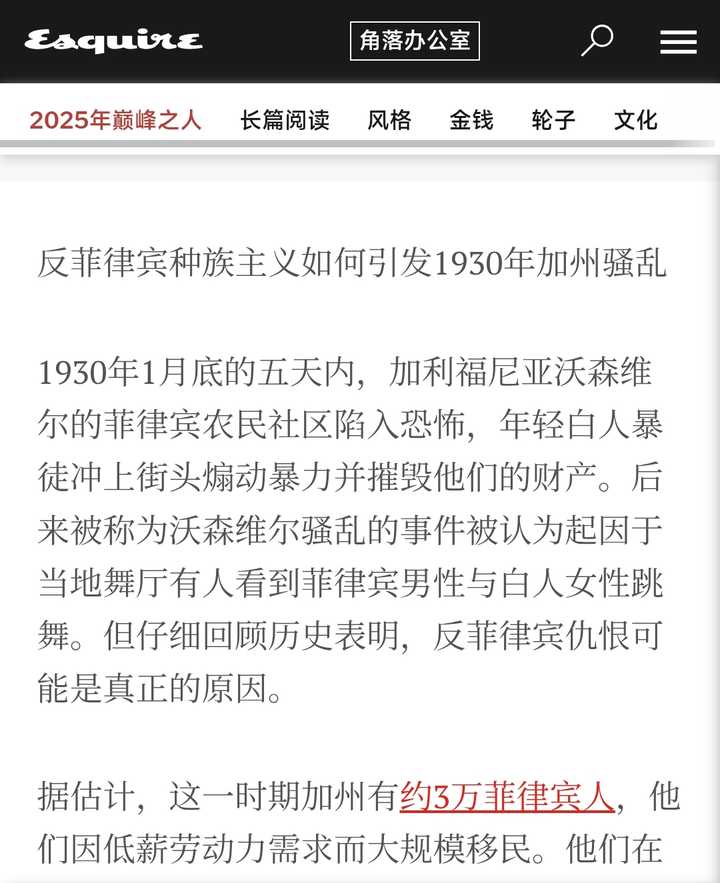Screen dimensions: 720x883
Task: Open the hamburger menu
Action: (678, 41)
